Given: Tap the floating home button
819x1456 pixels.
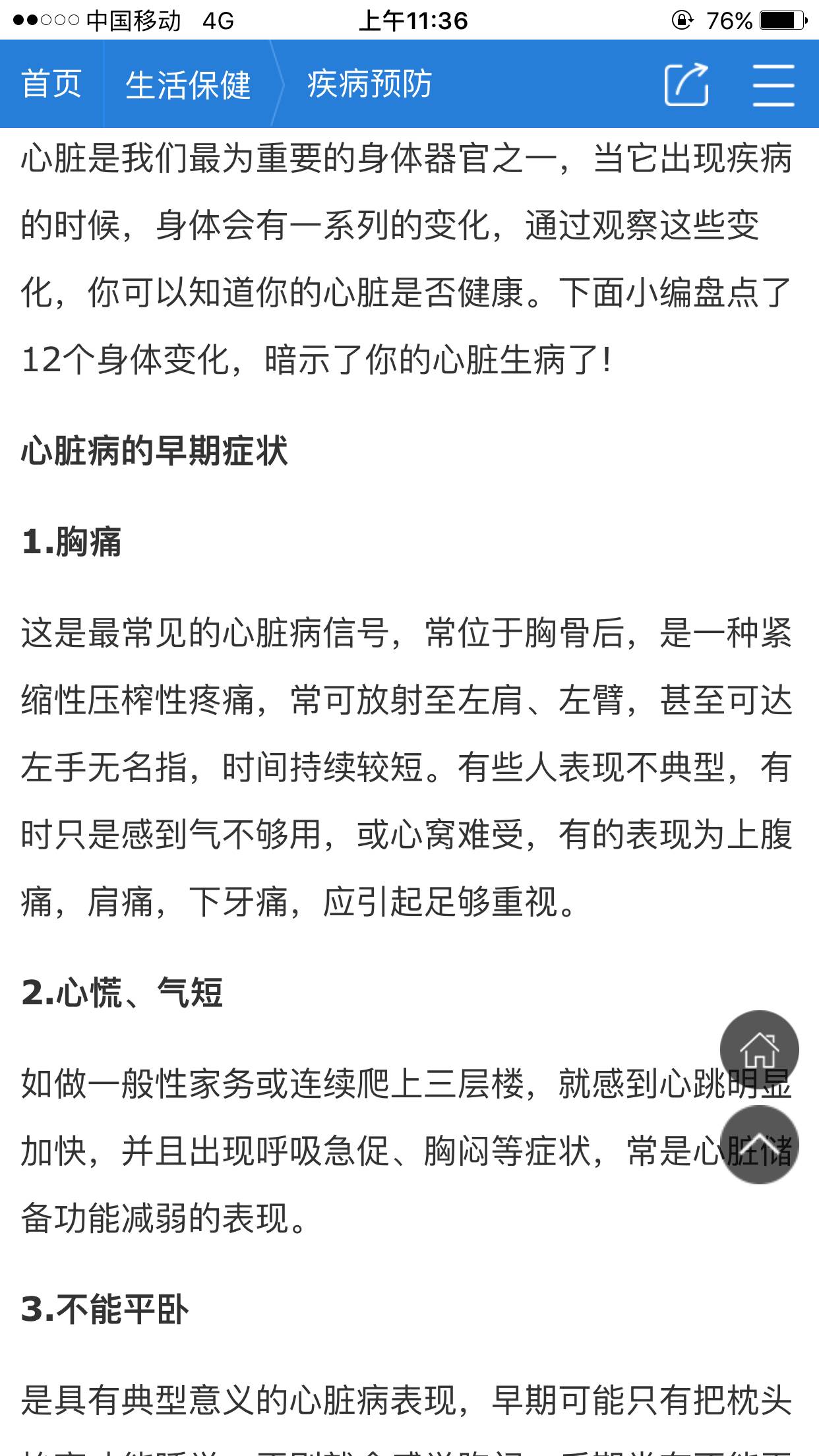Looking at the screenshot, I should [x=759, y=1049].
